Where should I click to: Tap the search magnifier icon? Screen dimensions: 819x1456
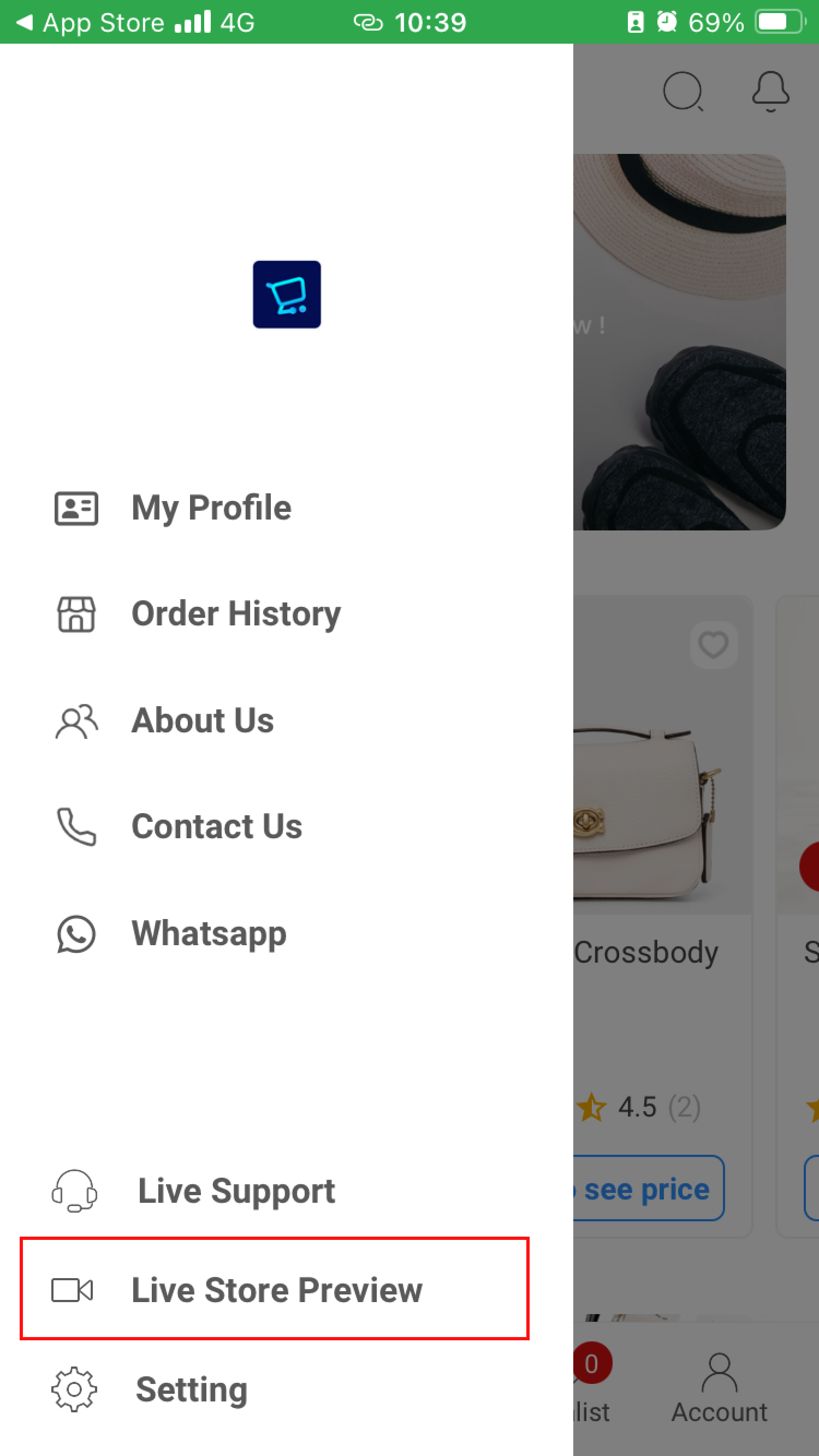click(682, 91)
